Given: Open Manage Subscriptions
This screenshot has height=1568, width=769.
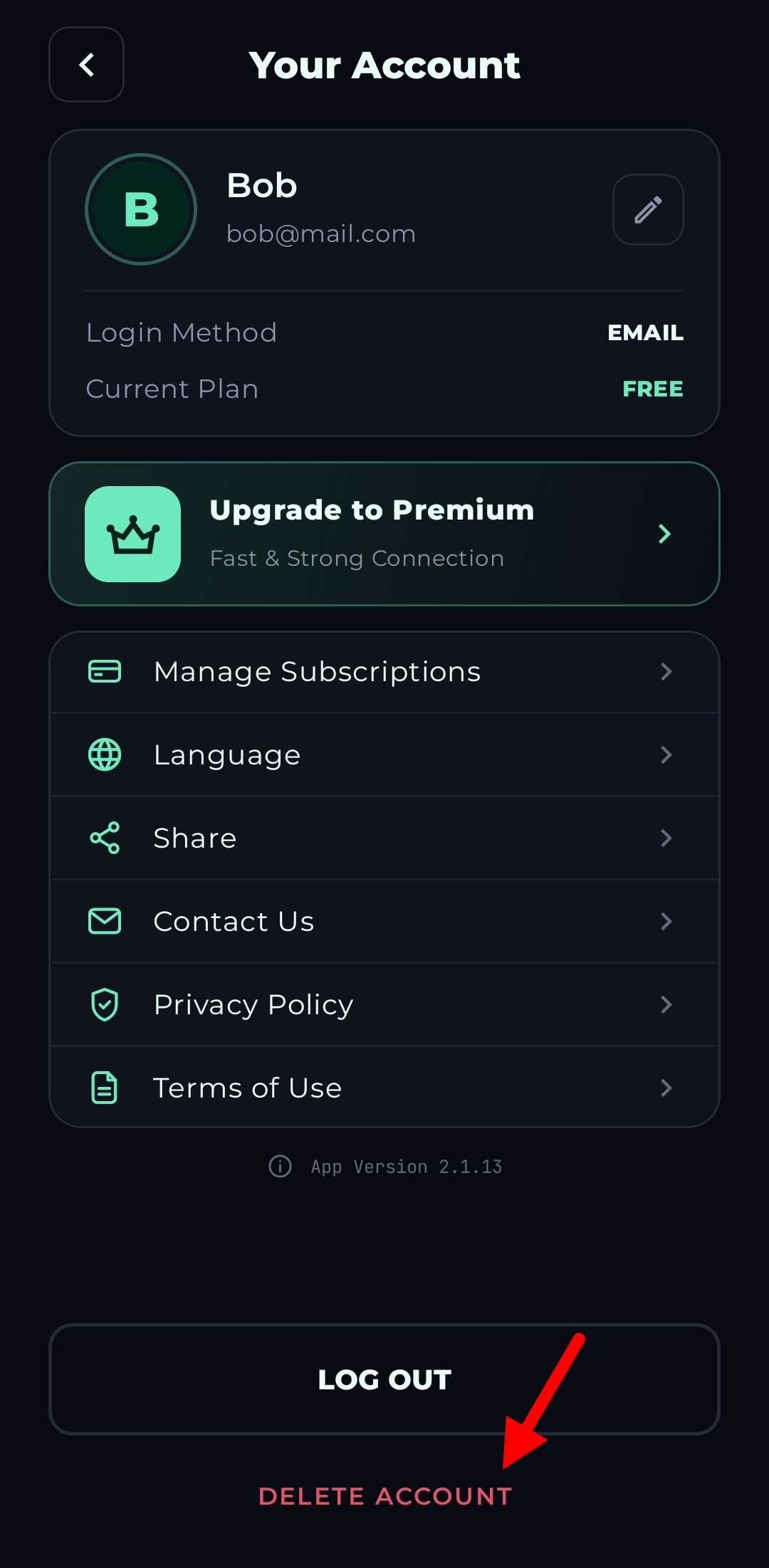Looking at the screenshot, I should 384,672.
